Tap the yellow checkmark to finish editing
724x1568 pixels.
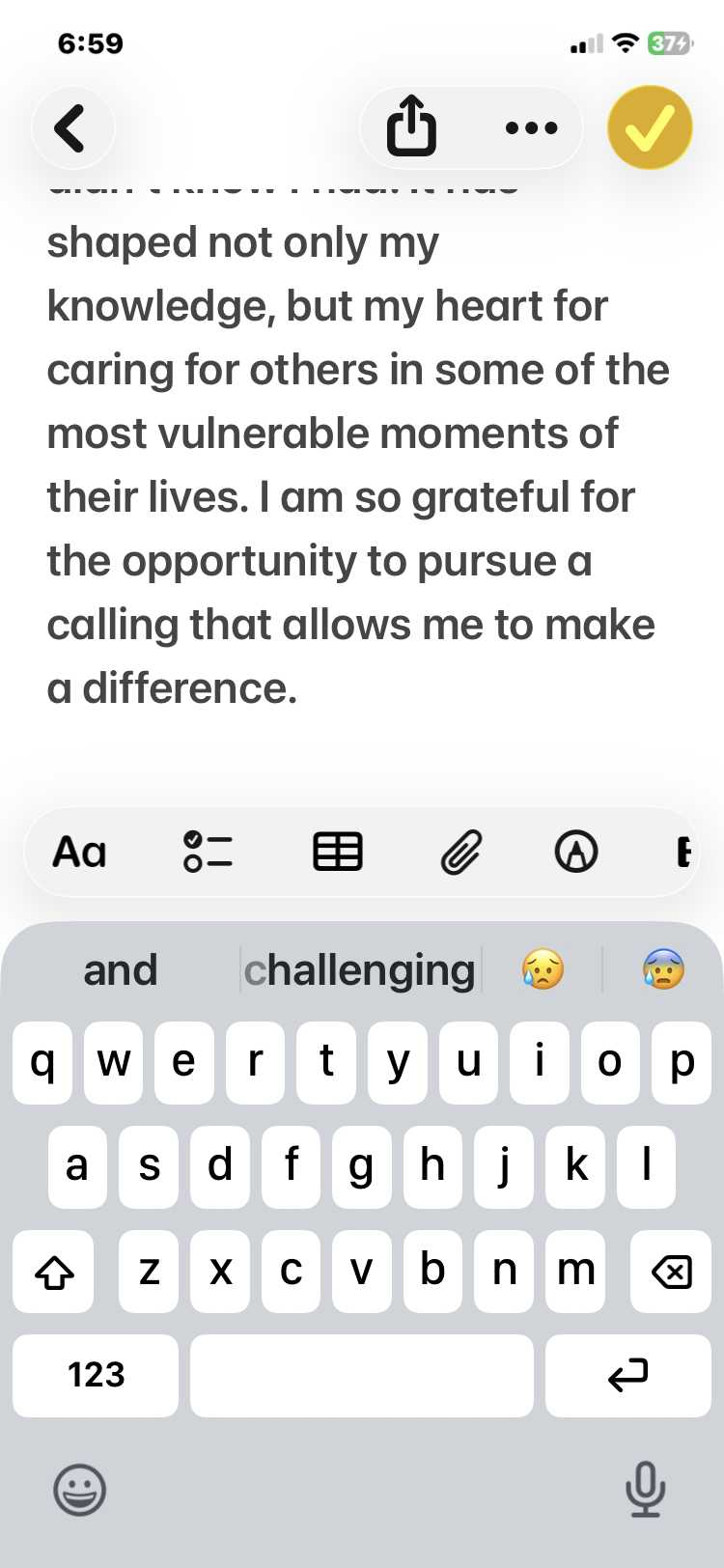(x=650, y=127)
